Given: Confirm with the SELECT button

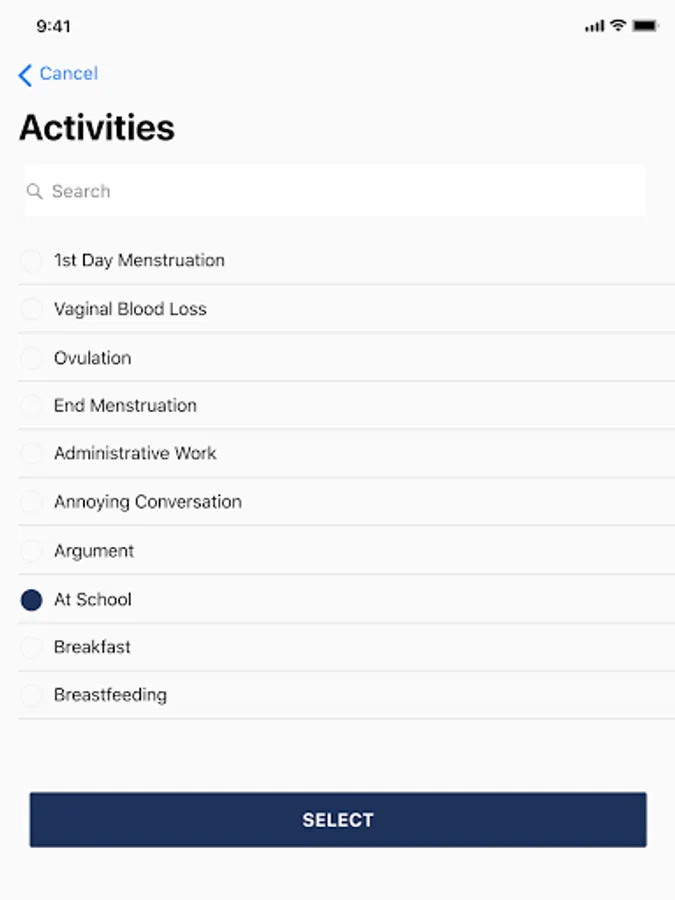Looking at the screenshot, I should coord(338,820).
